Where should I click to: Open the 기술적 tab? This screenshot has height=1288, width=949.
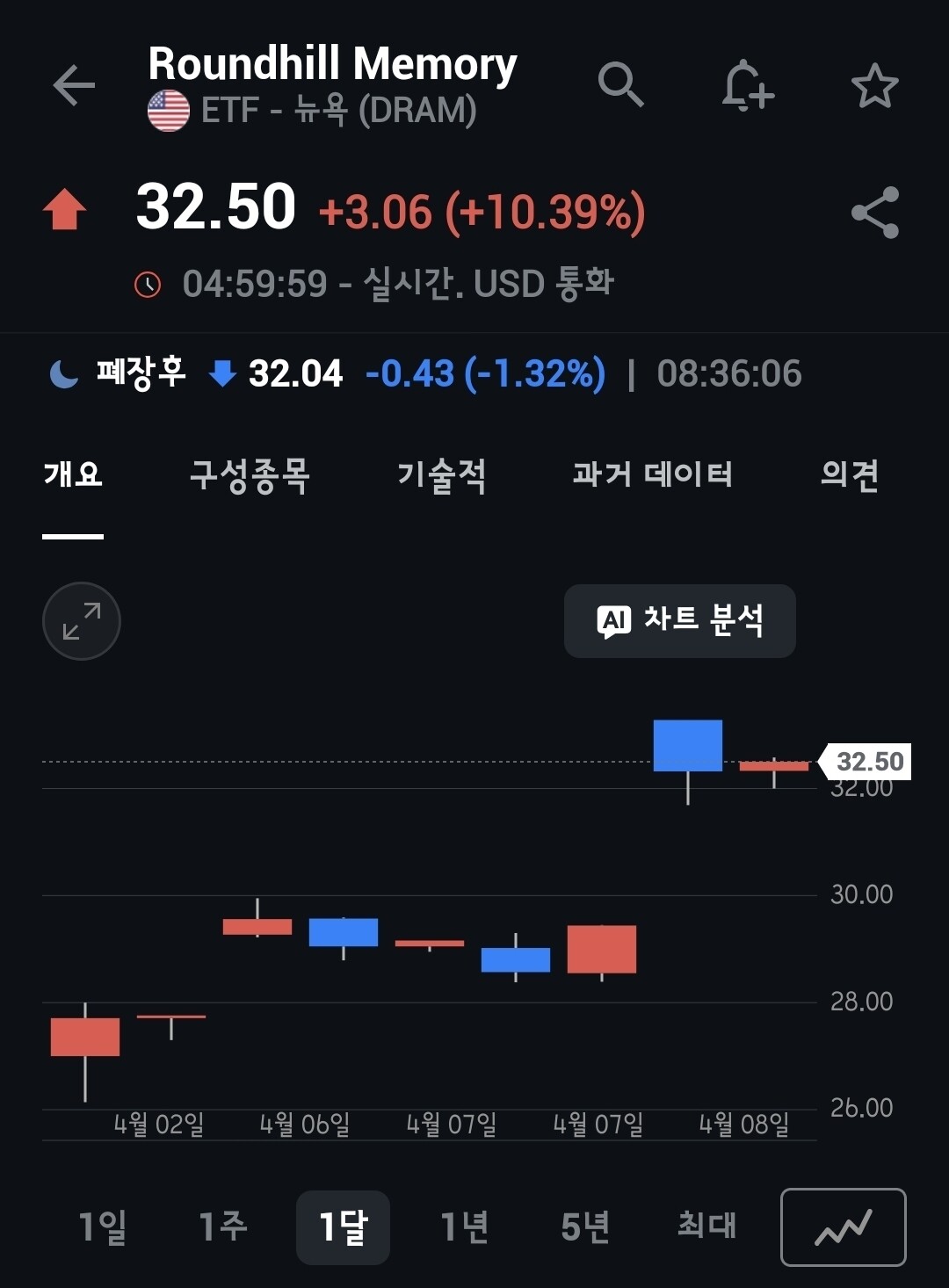441,475
